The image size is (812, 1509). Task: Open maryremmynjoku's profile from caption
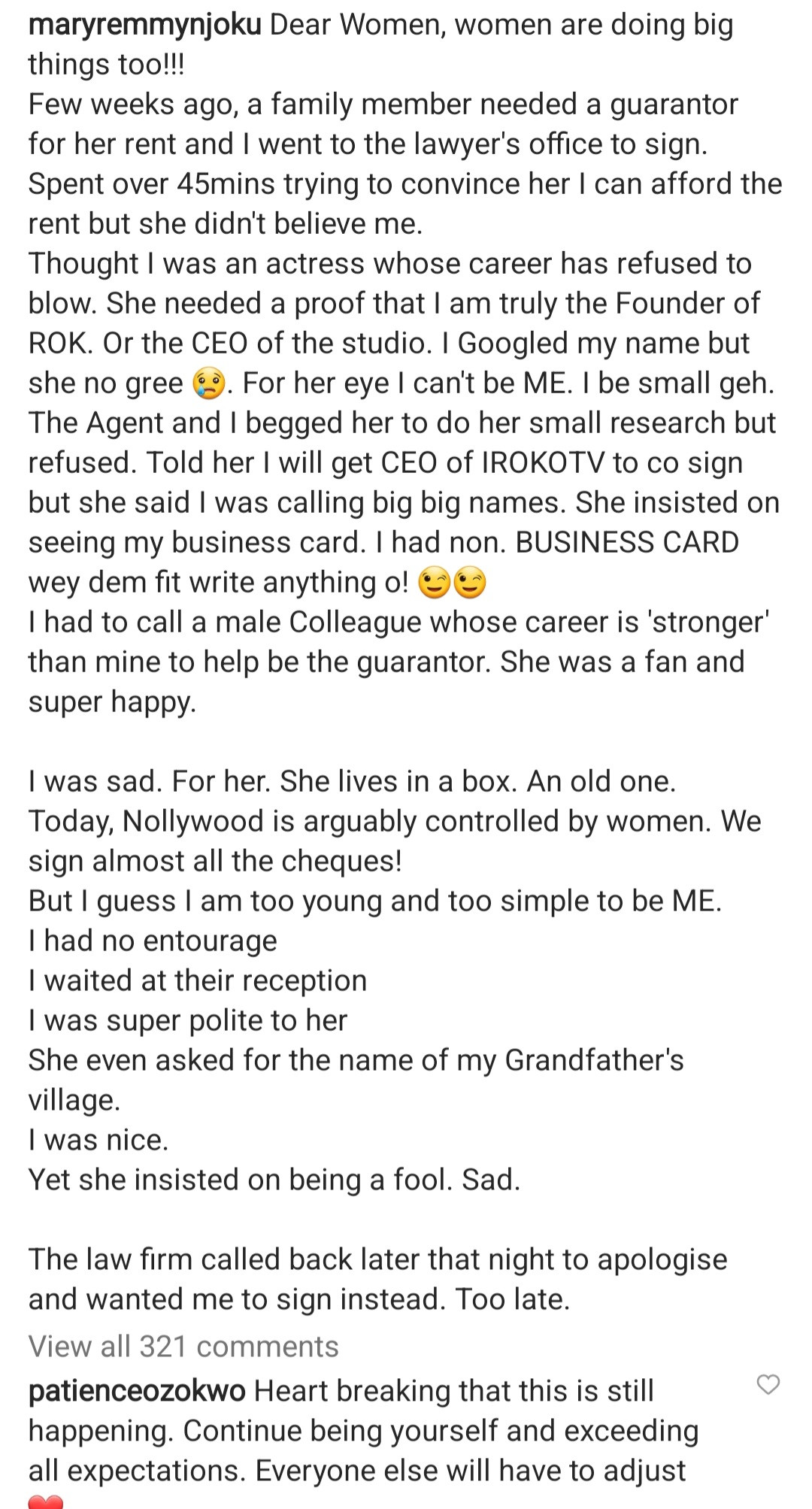pos(144,26)
